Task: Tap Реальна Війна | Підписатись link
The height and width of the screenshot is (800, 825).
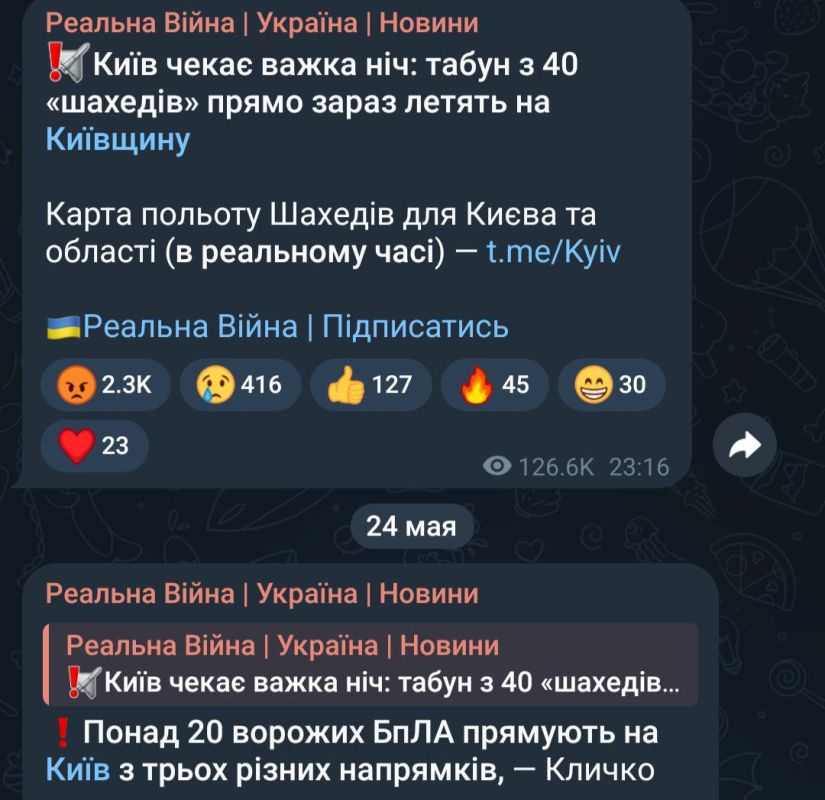Action: pyautogui.click(x=295, y=326)
